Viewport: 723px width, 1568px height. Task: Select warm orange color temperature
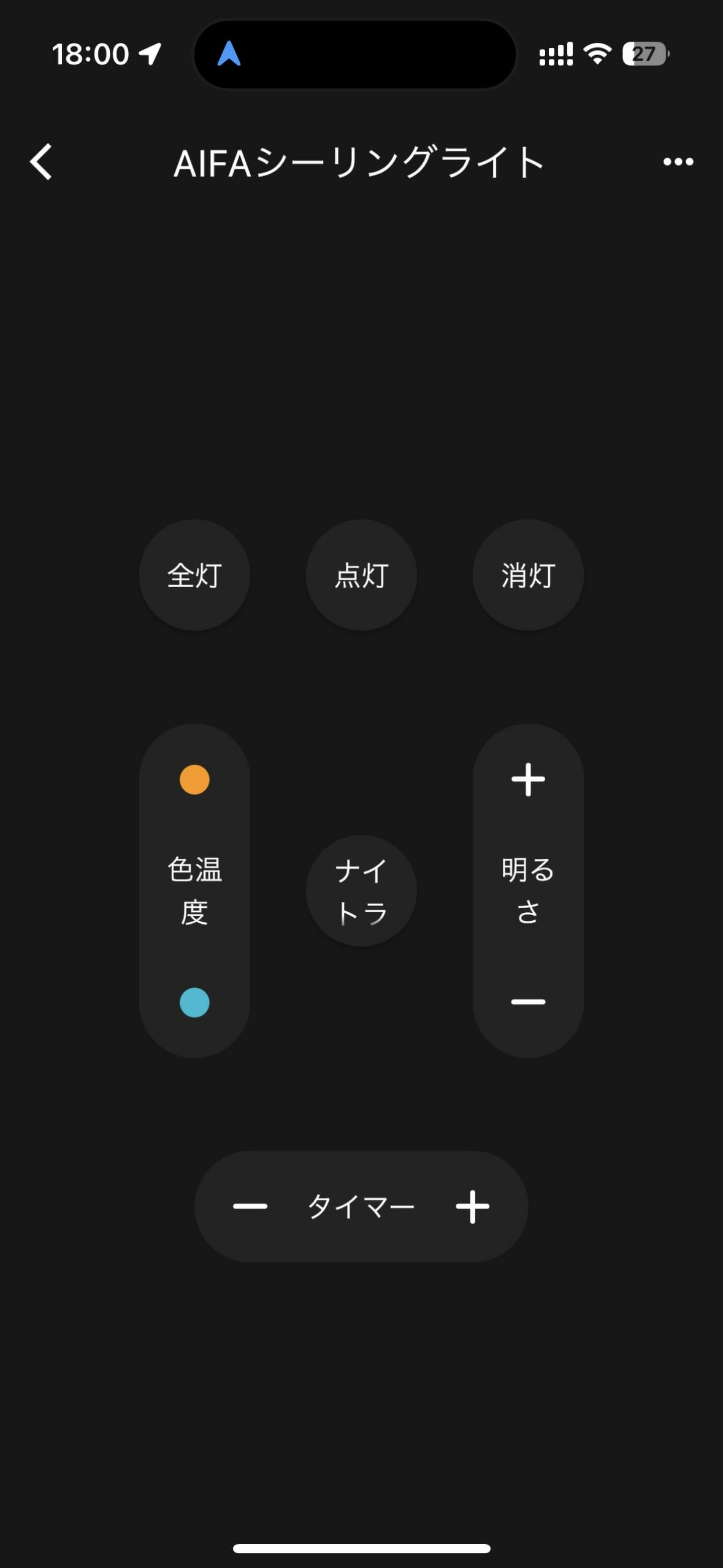click(194, 780)
